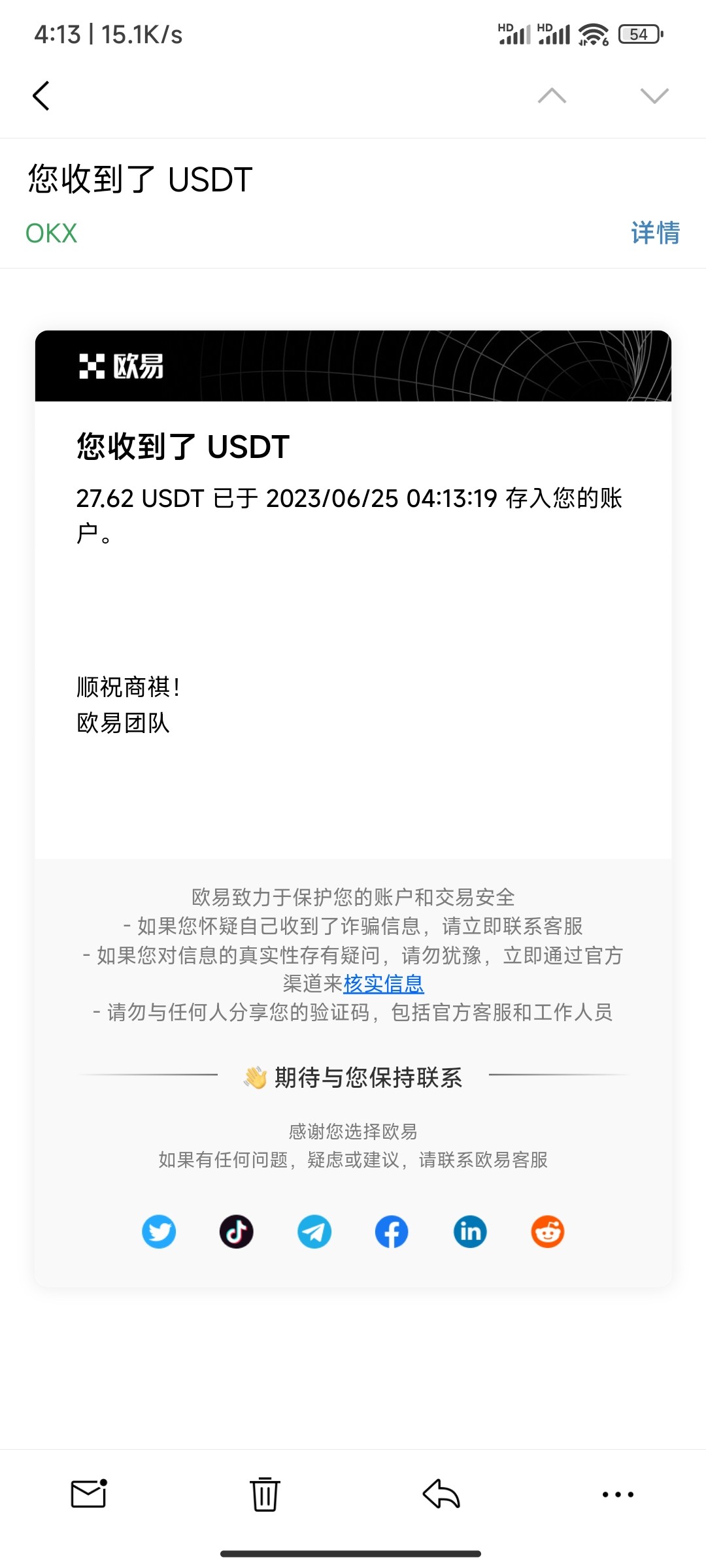Mark this email as unread
This screenshot has width=706, height=1568.
pyautogui.click(x=89, y=1494)
